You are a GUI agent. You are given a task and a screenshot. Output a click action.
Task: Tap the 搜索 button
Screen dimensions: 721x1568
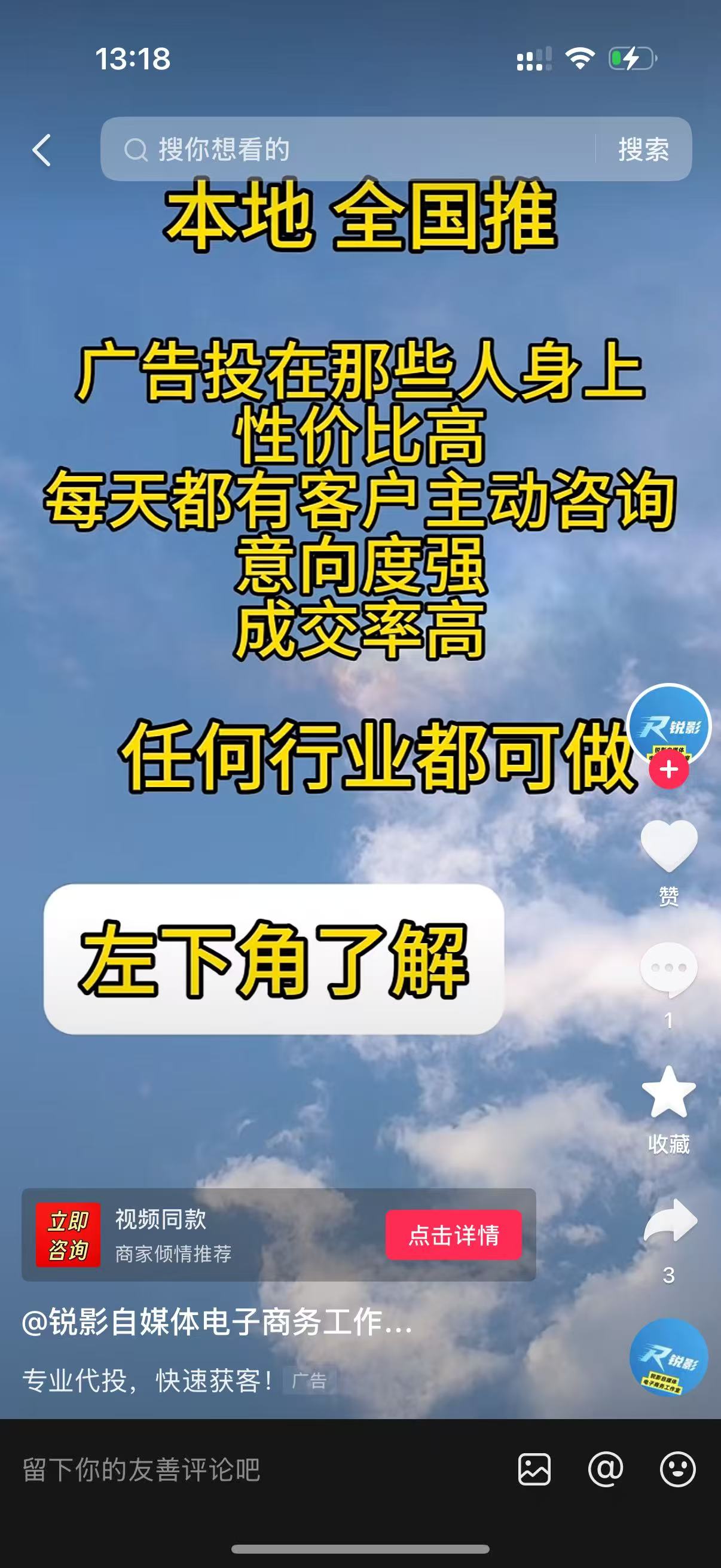tap(644, 149)
